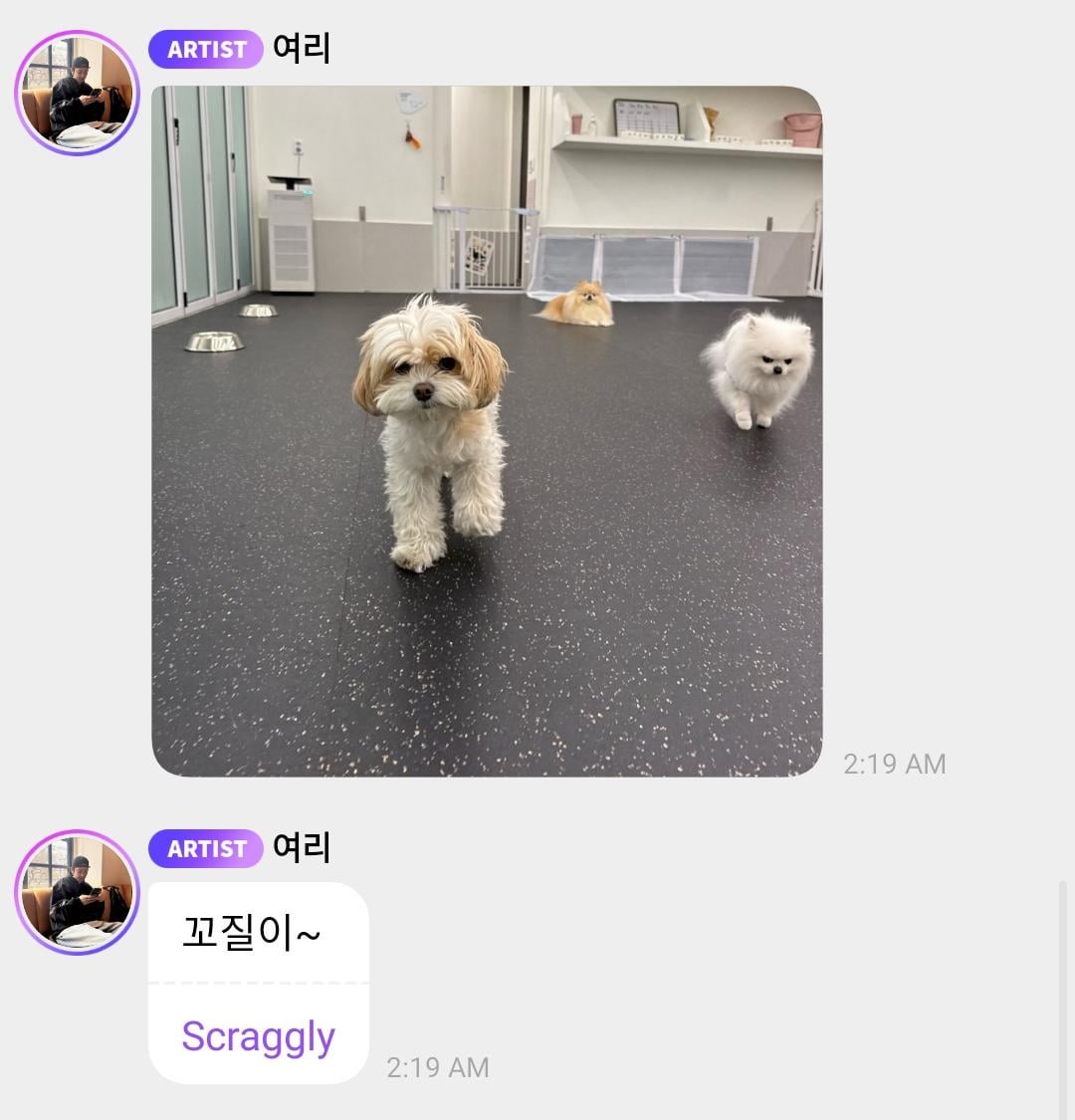The width and height of the screenshot is (1075, 1120).
Task: Open the dog photo sent at 2:19 AM
Action: [x=487, y=431]
